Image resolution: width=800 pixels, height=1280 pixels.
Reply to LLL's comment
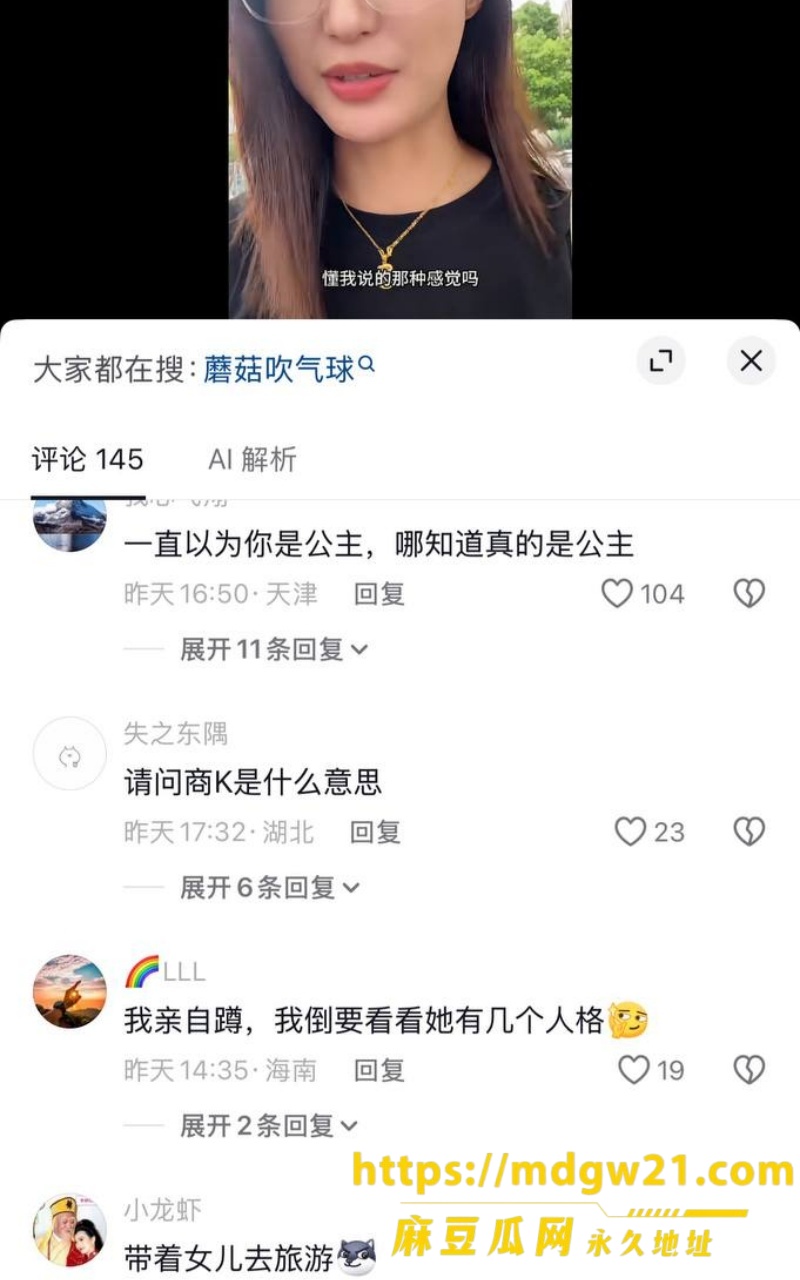point(379,1070)
